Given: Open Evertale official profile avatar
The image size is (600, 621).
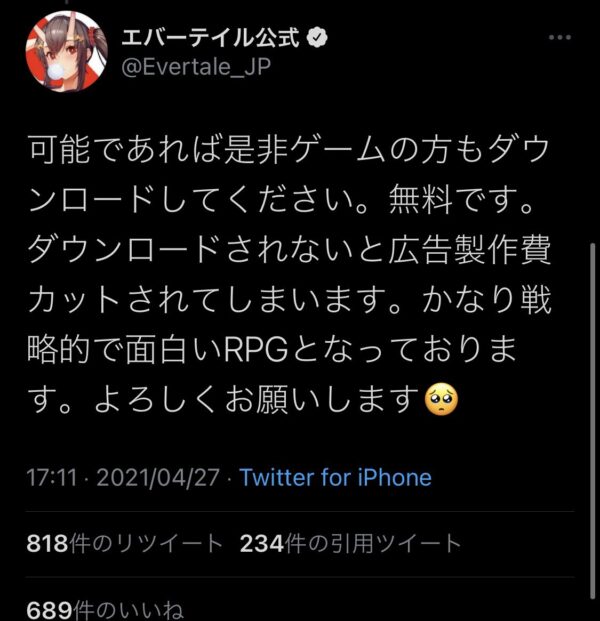Looking at the screenshot, I should 67,53.
